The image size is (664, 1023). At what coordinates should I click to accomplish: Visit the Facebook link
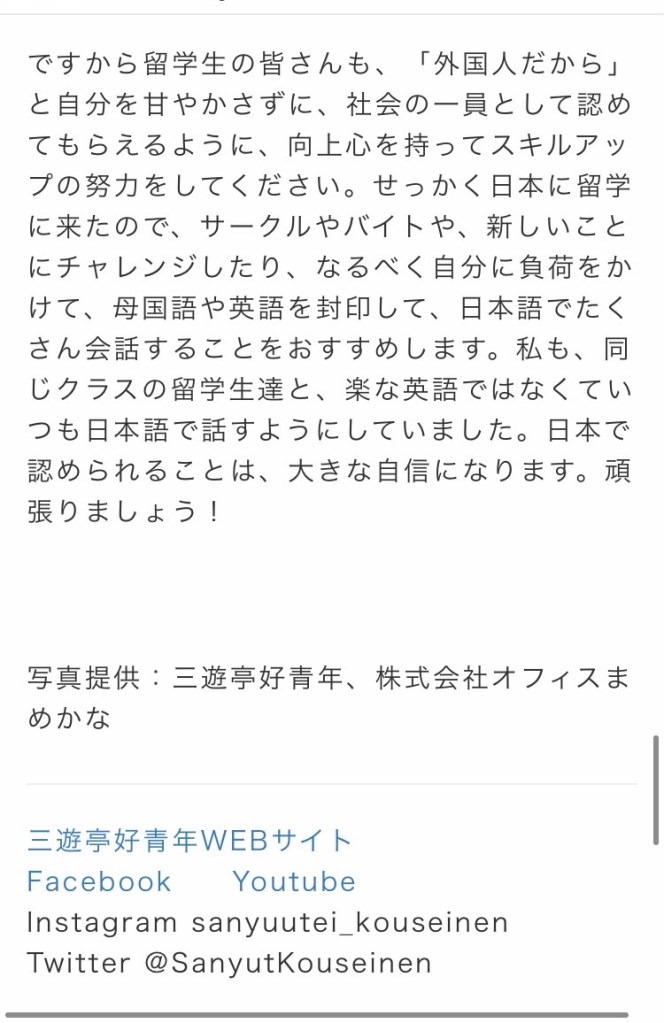99,881
